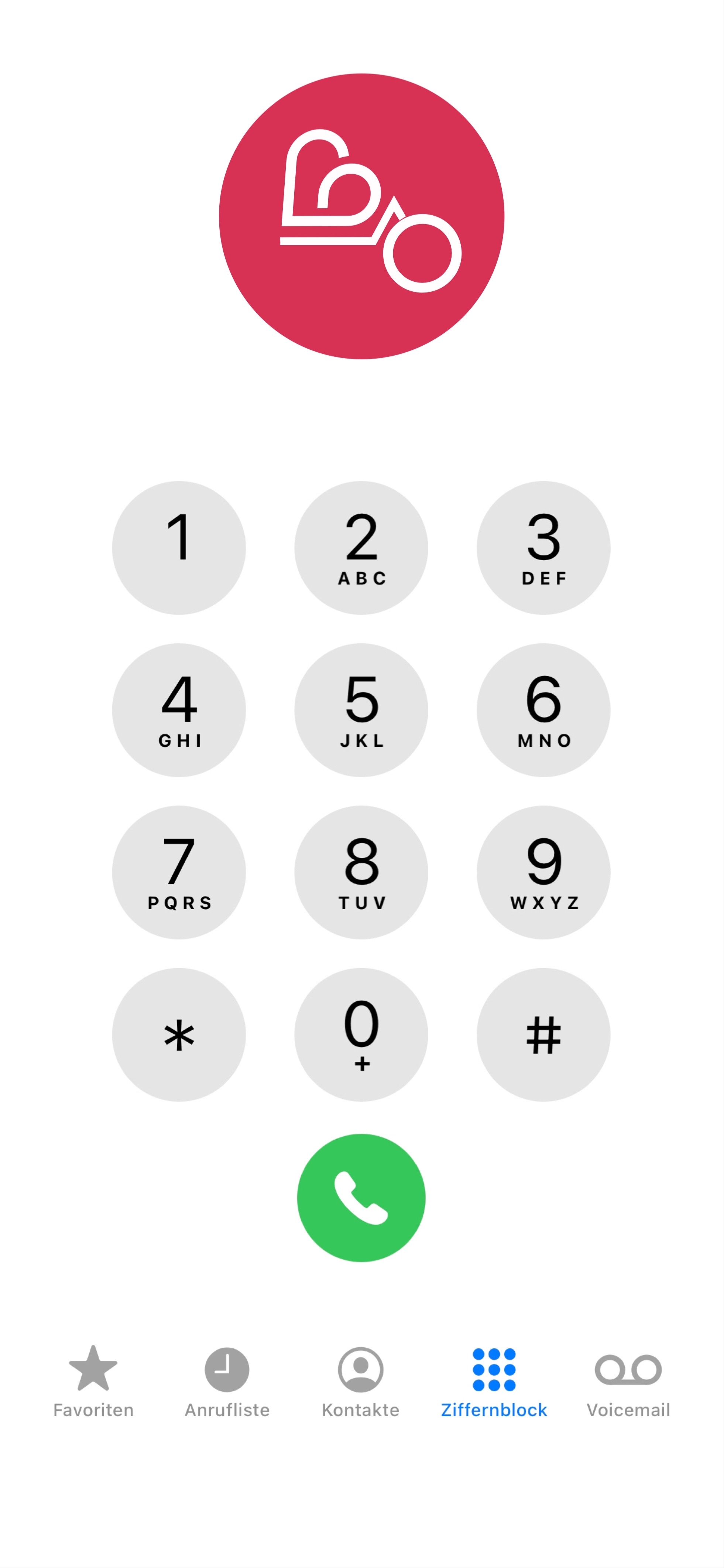Tap the hash key

(x=543, y=1034)
